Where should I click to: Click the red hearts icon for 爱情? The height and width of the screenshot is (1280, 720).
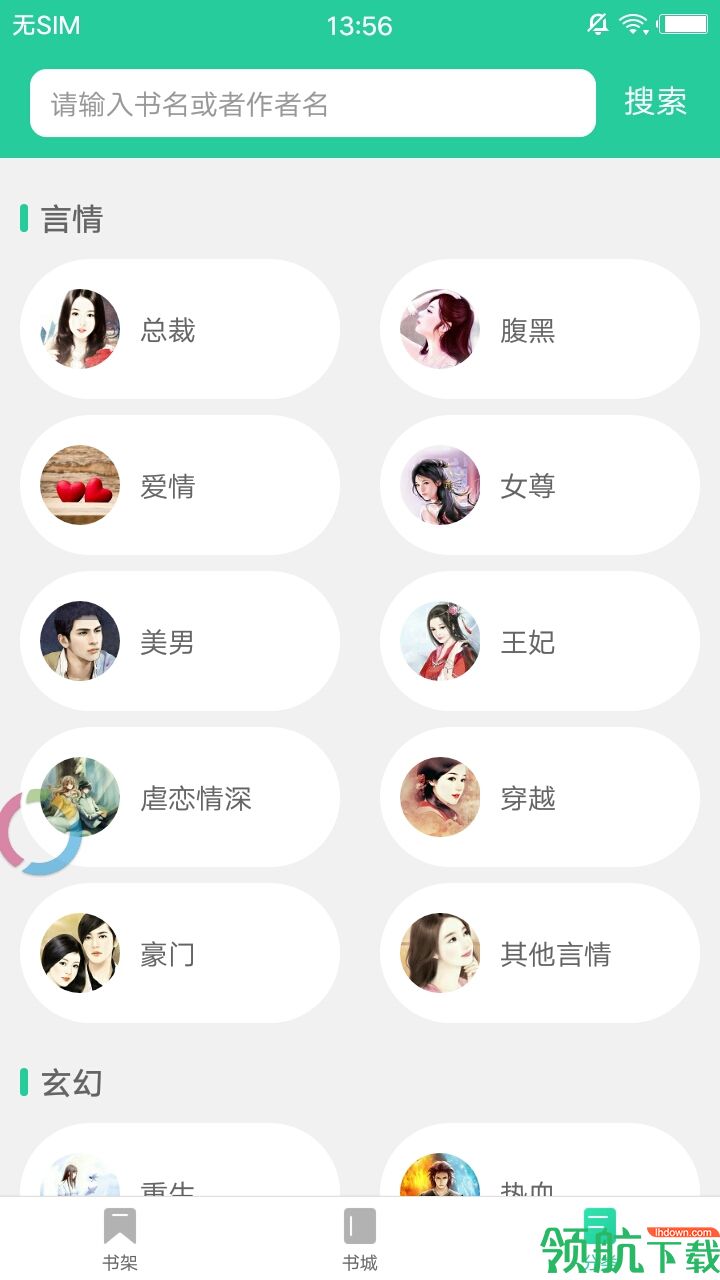pos(79,485)
